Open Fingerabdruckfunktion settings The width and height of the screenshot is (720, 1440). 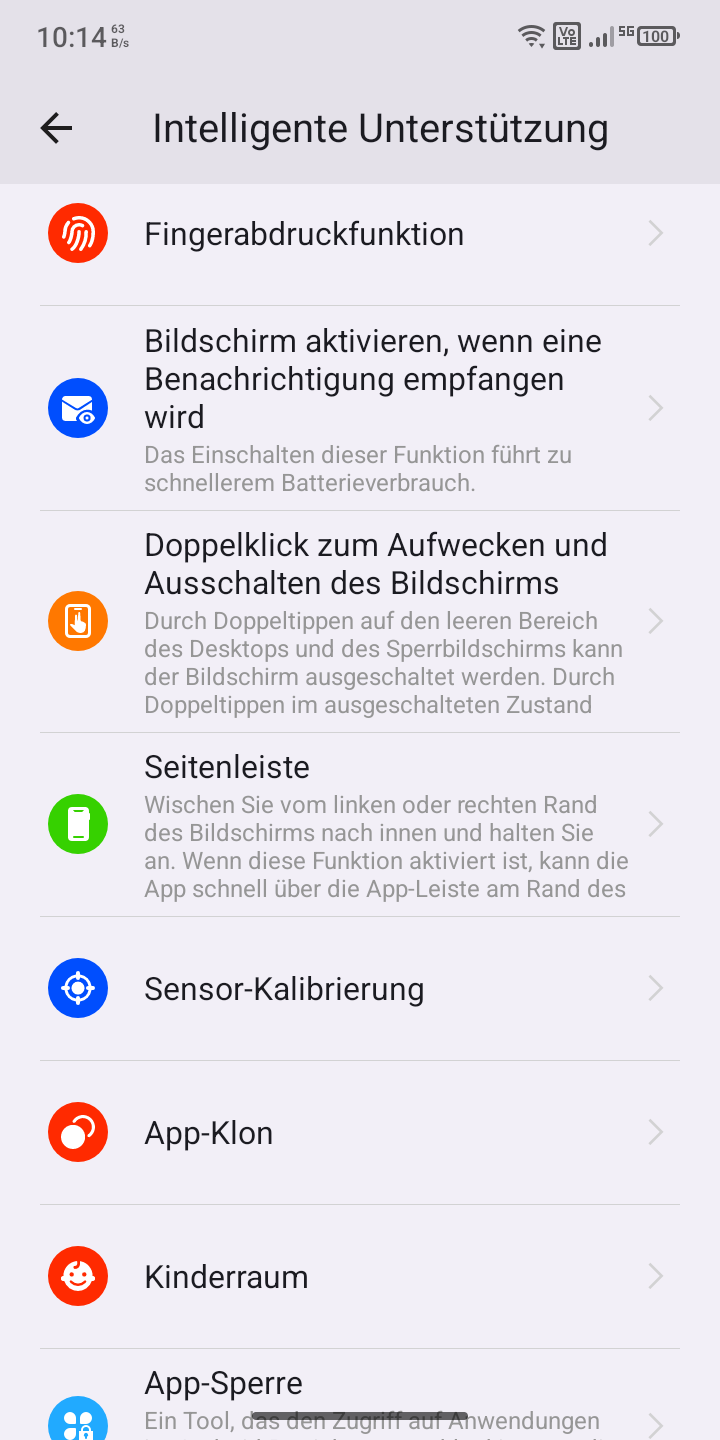pos(360,234)
